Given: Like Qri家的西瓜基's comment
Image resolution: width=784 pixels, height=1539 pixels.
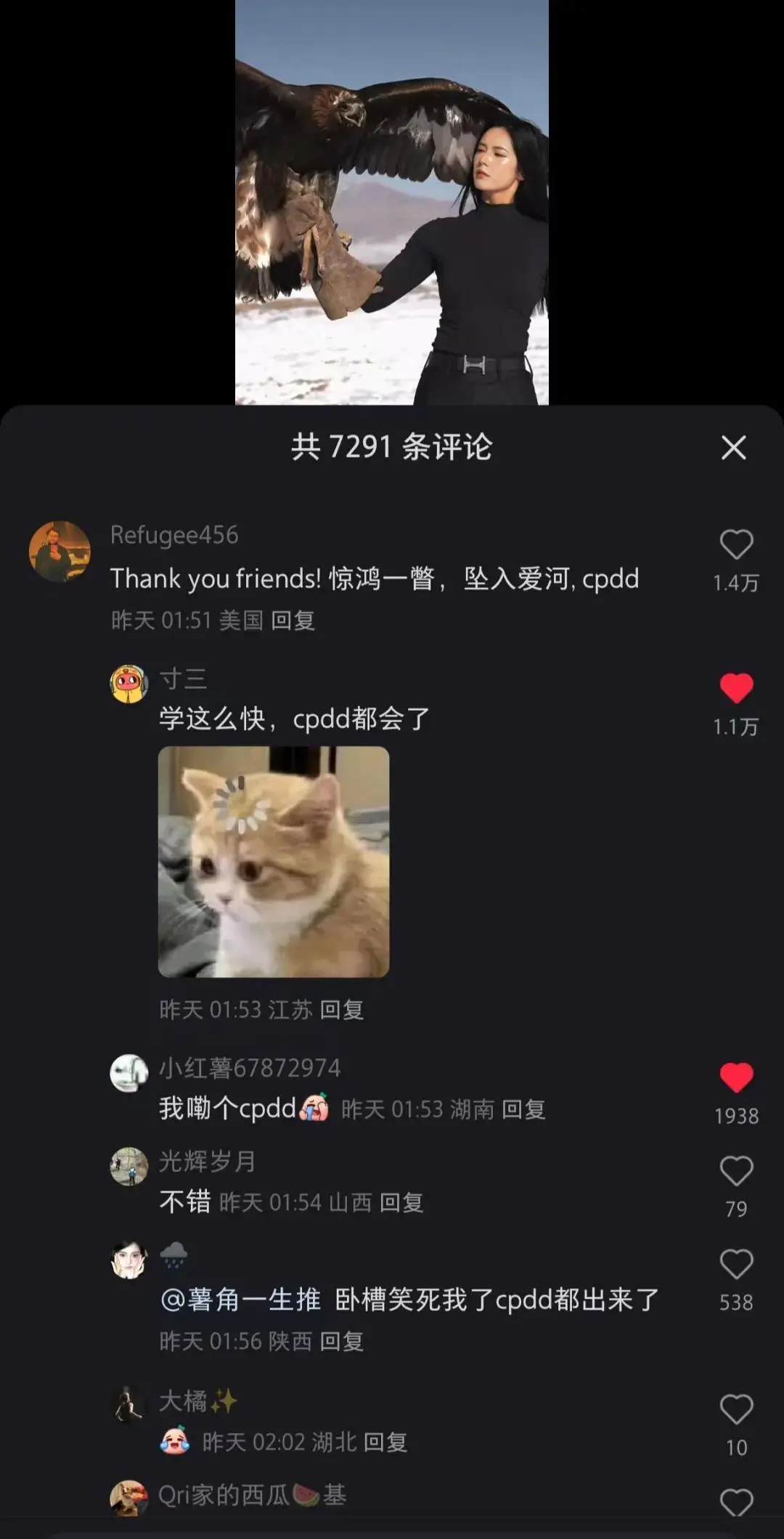Looking at the screenshot, I should click(736, 1501).
